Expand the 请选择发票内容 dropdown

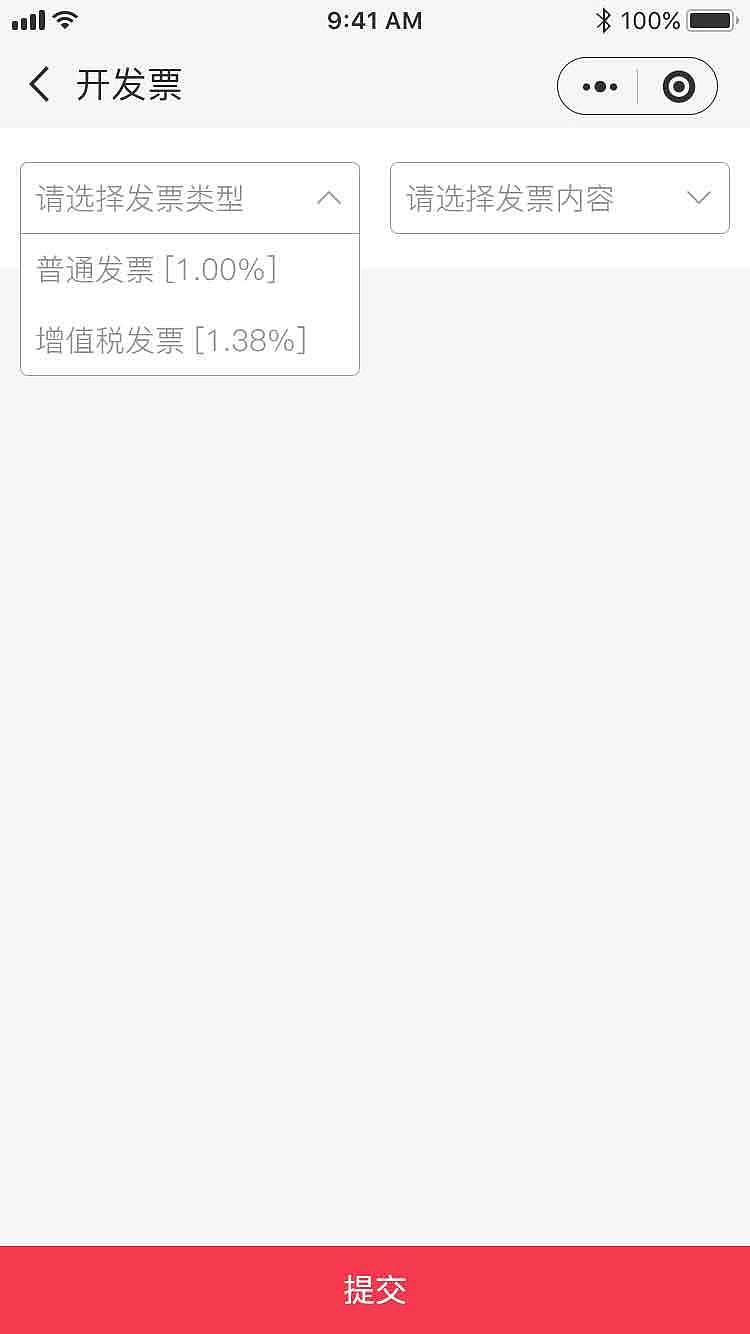(560, 198)
